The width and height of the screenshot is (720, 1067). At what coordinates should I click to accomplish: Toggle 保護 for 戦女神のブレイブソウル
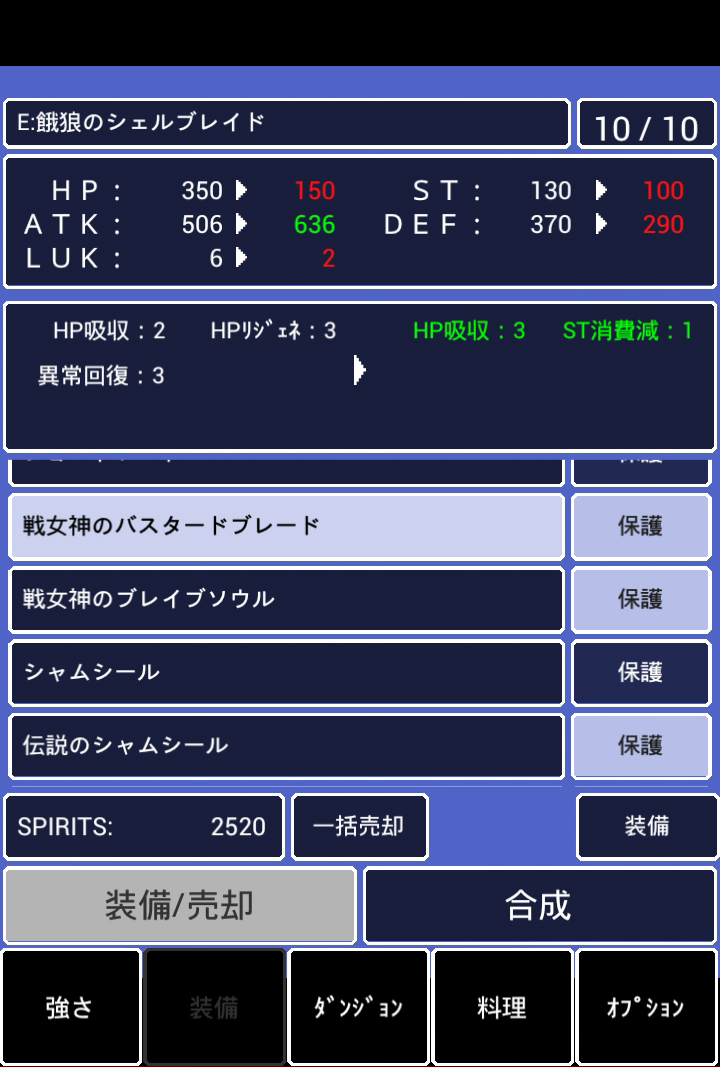coord(640,600)
